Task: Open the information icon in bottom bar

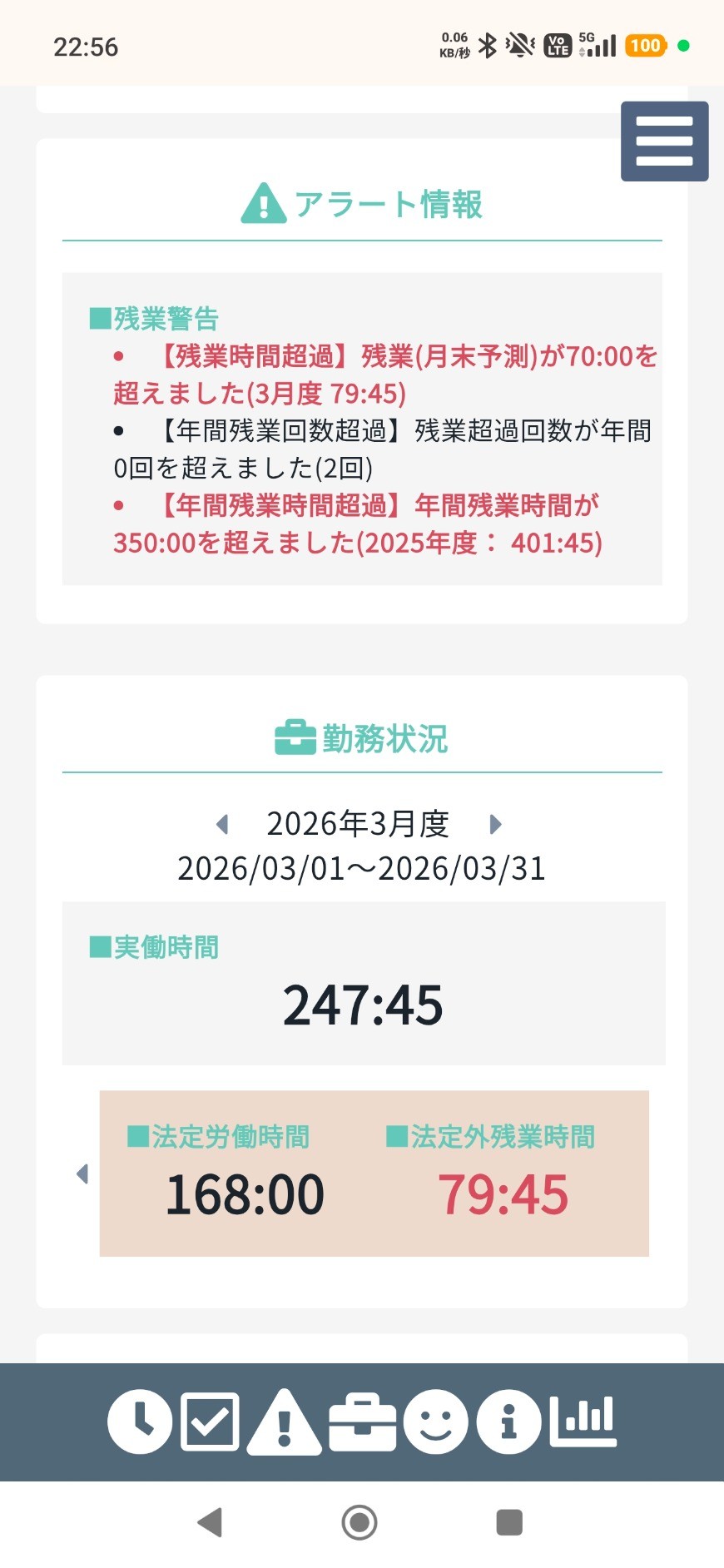Action: 508,1421
